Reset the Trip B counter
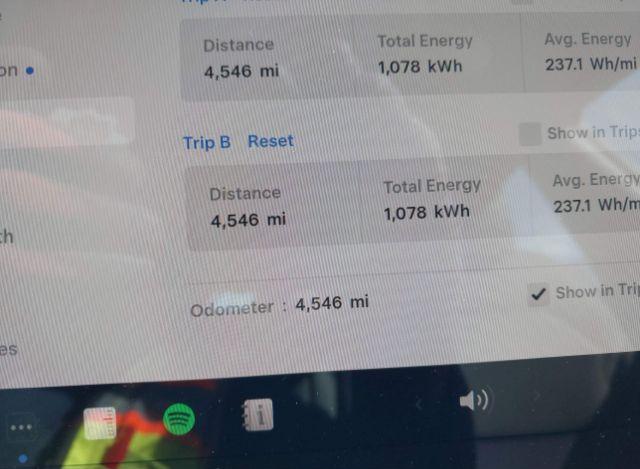640x469 pixels. point(270,141)
